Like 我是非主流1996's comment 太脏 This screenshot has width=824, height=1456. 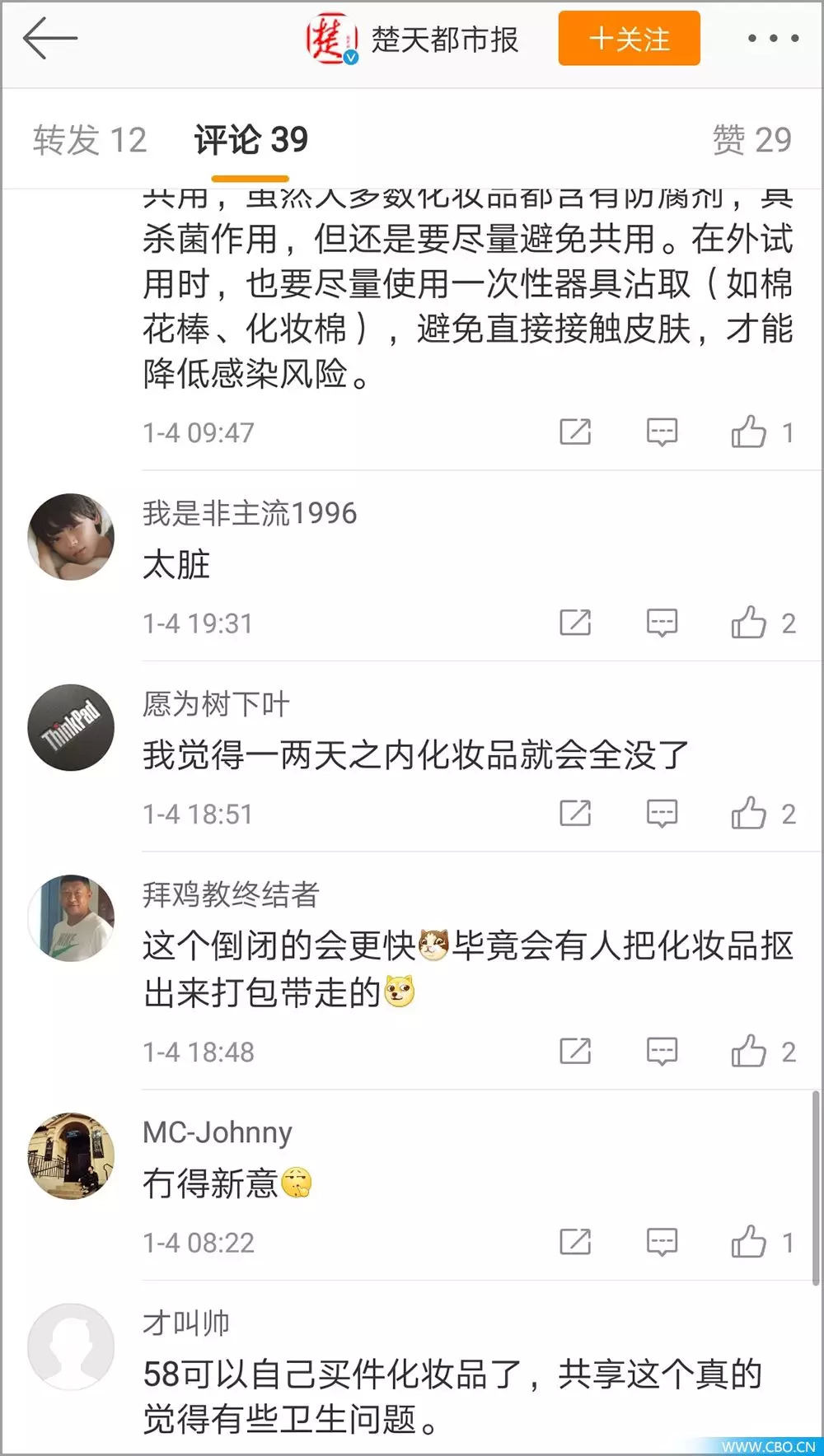click(749, 623)
